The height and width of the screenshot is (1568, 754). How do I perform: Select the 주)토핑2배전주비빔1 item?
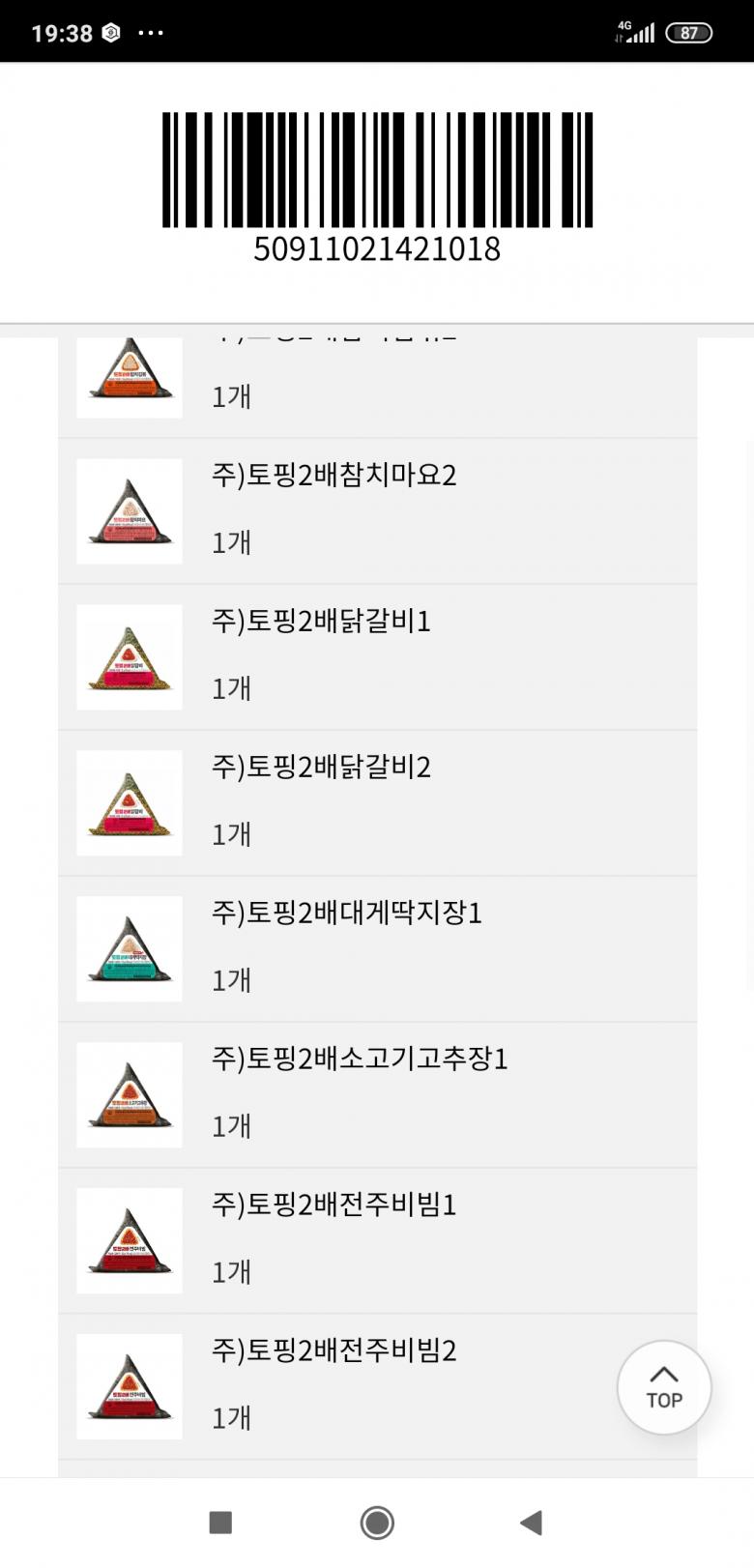tap(377, 1240)
